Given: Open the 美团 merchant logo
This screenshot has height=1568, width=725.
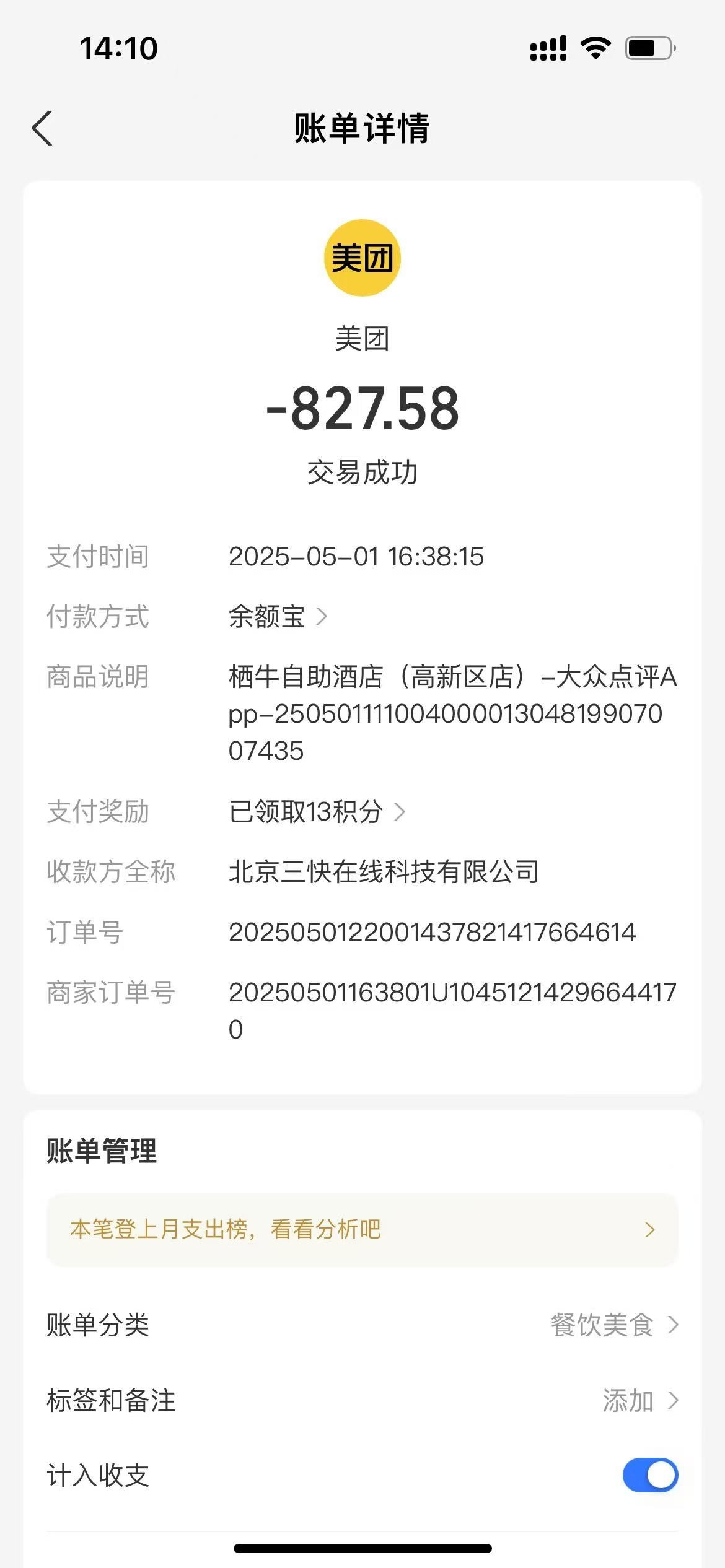Looking at the screenshot, I should pos(362,258).
